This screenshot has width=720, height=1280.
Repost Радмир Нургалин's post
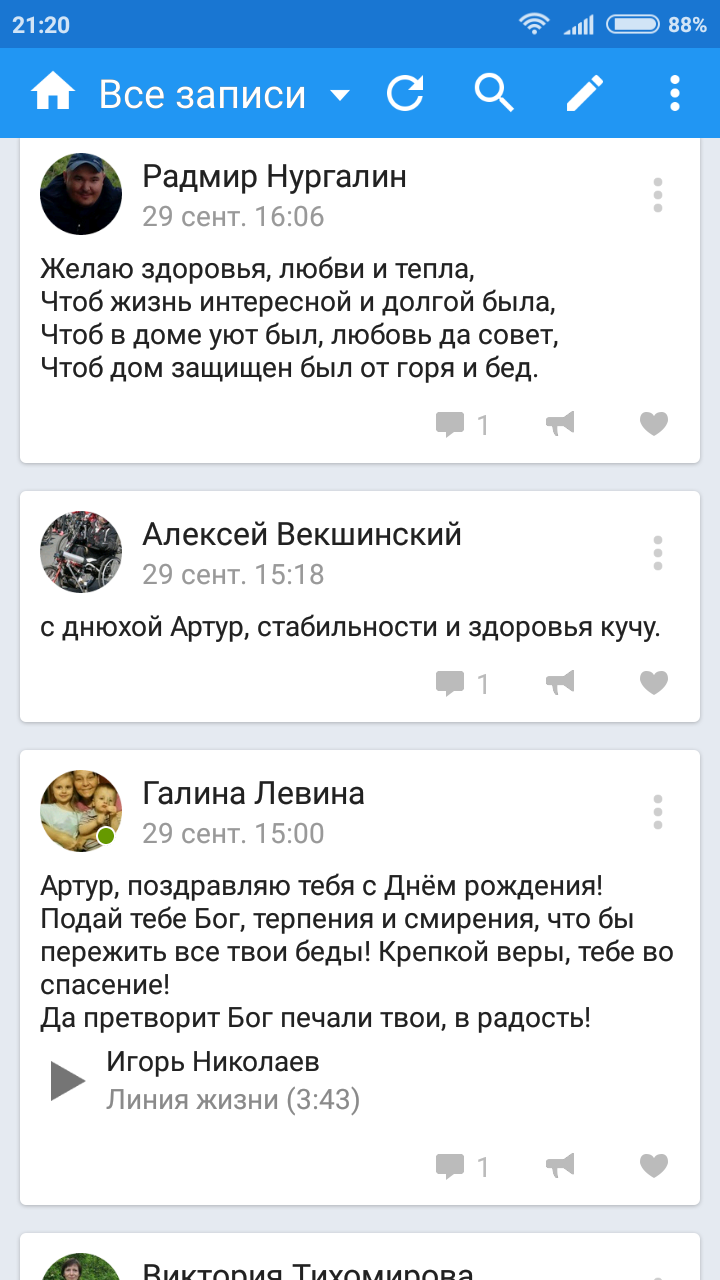coord(560,424)
